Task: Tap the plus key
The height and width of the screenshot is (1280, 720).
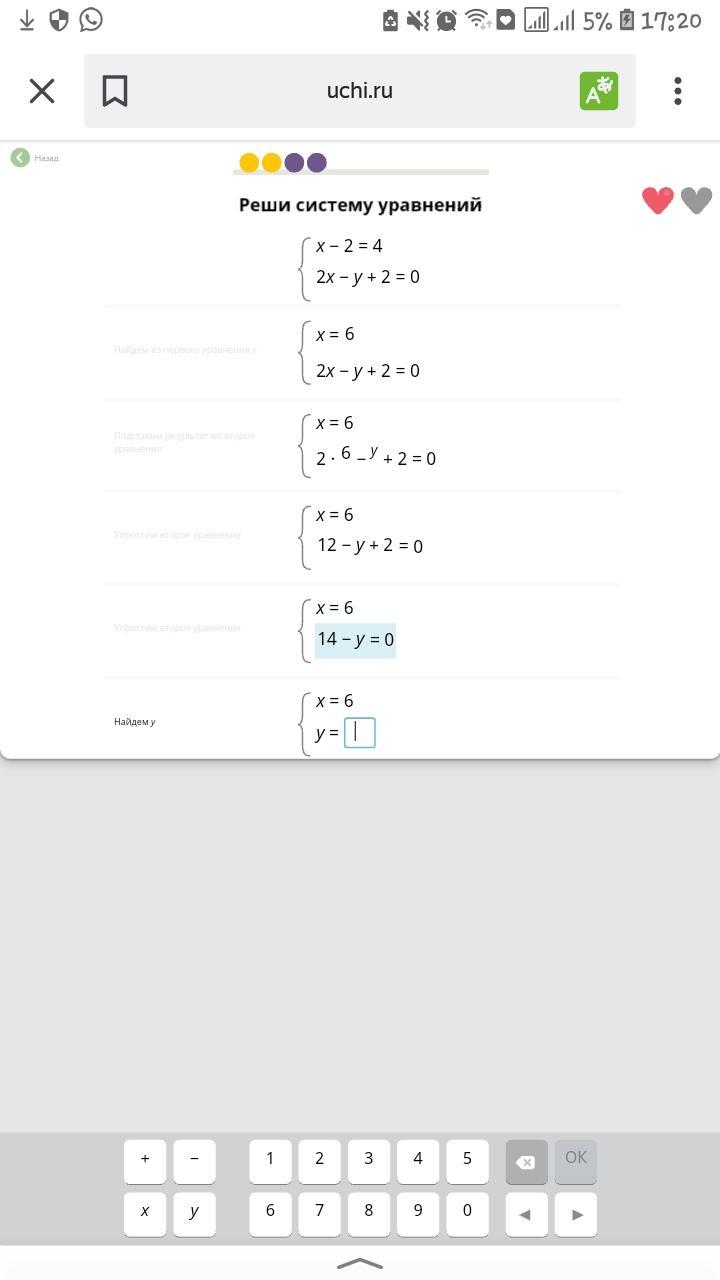Action: pos(145,1160)
